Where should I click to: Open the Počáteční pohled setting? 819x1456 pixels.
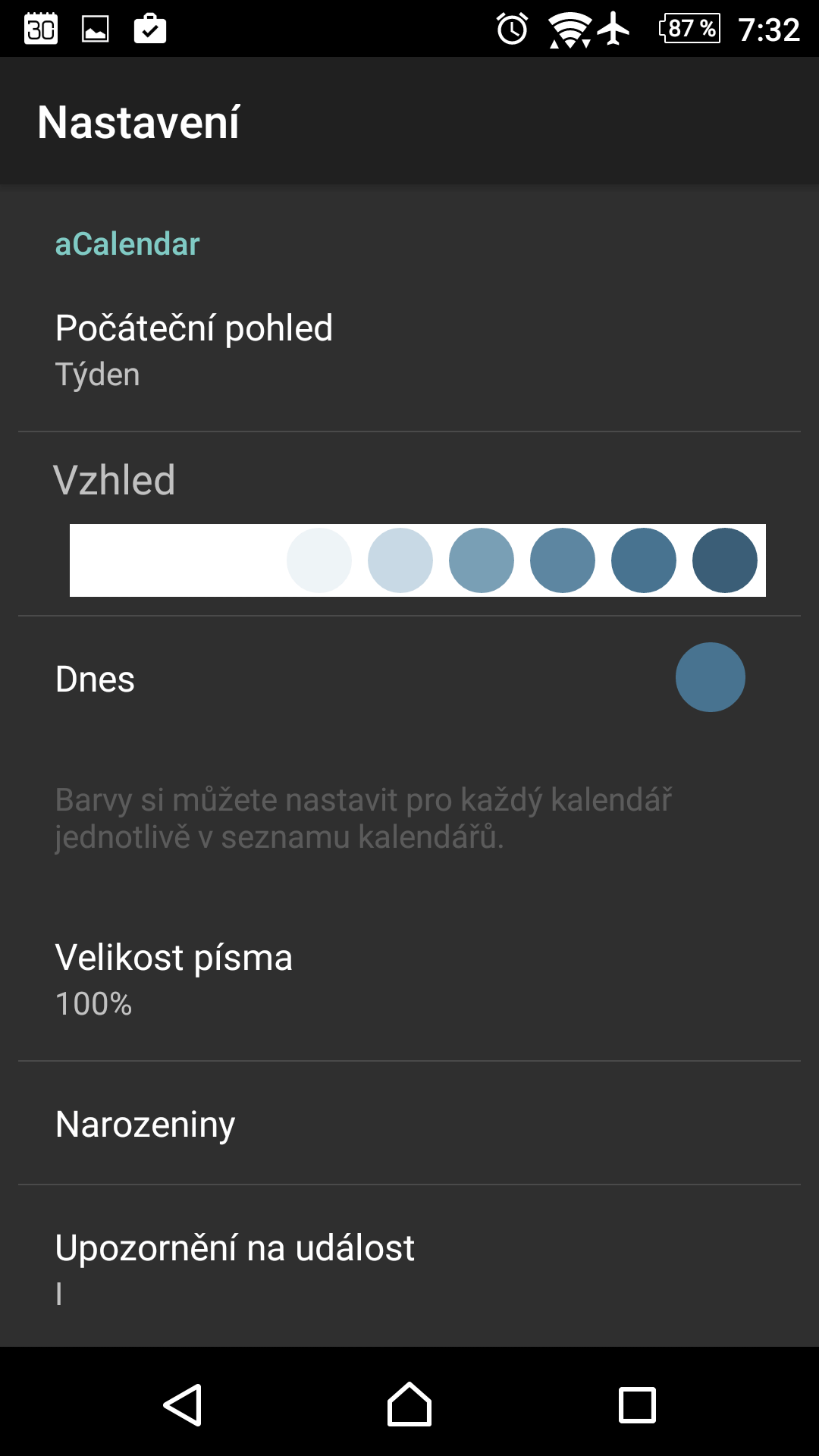click(409, 350)
